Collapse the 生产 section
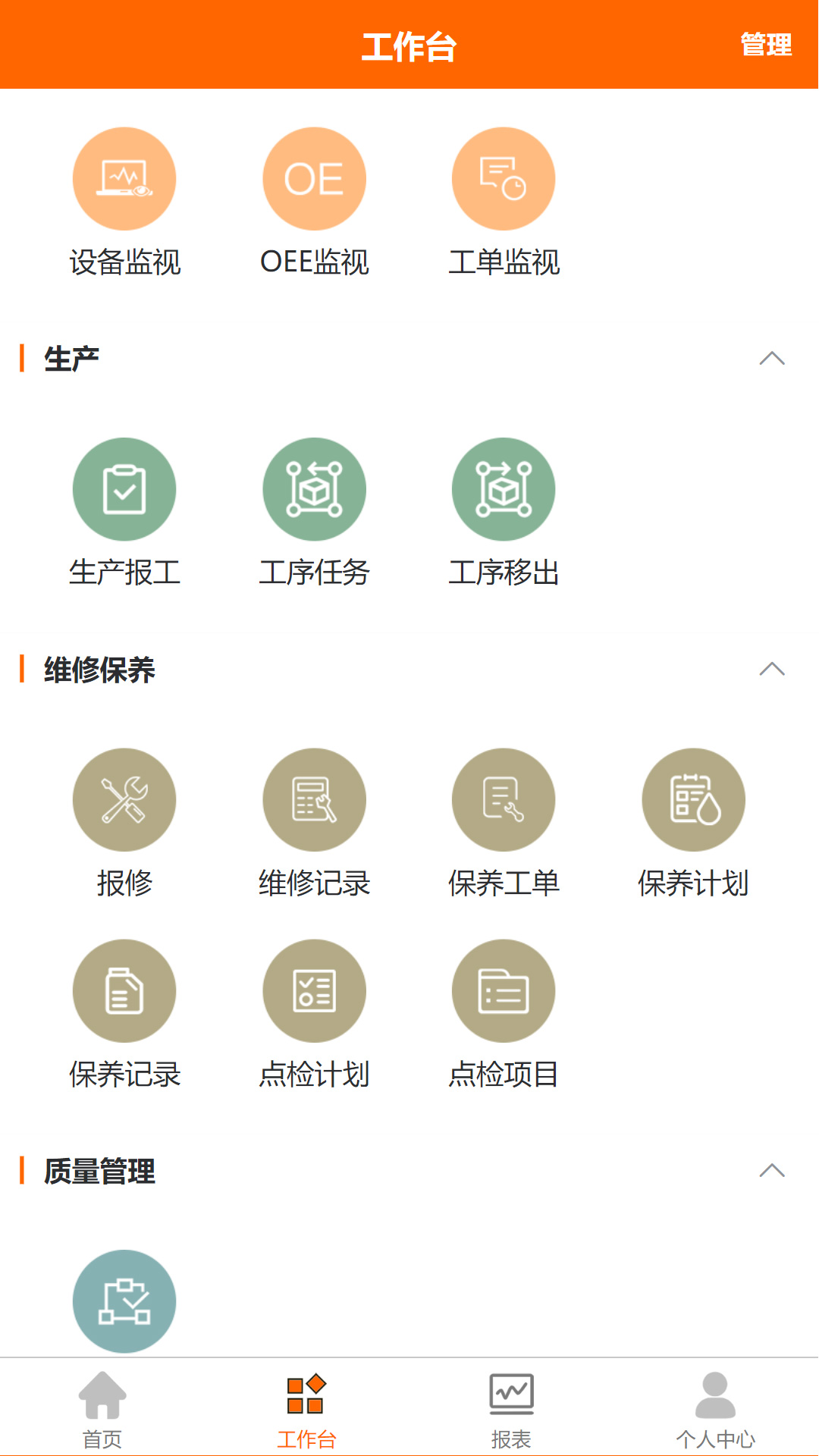 pos(773,358)
